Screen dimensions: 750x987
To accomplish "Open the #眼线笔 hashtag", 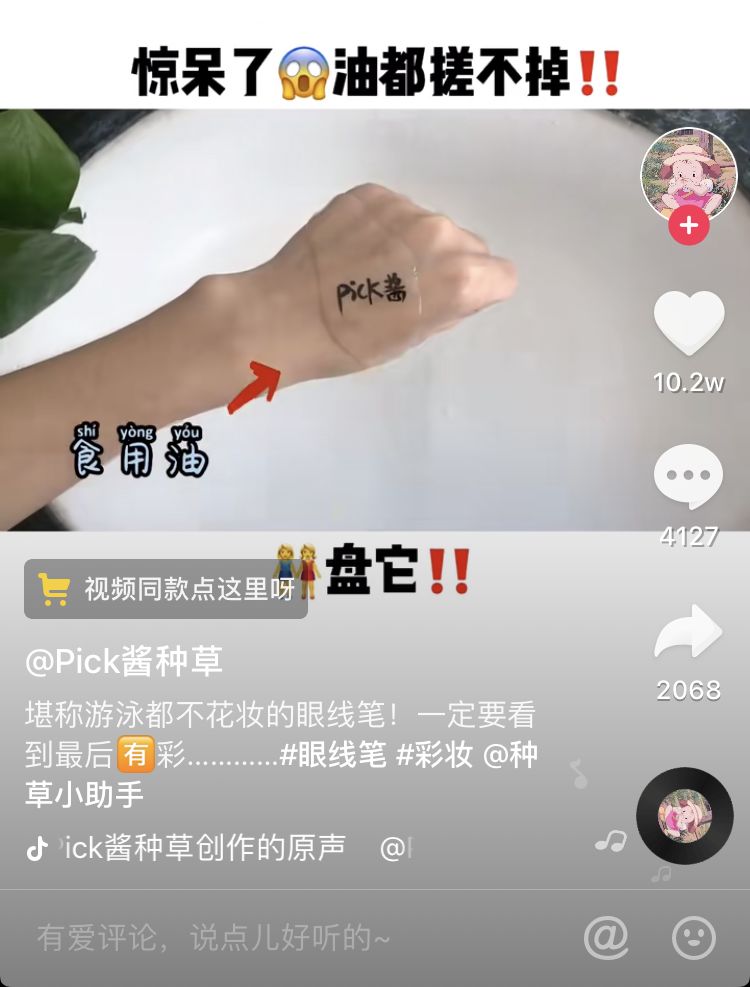I will (x=333, y=755).
